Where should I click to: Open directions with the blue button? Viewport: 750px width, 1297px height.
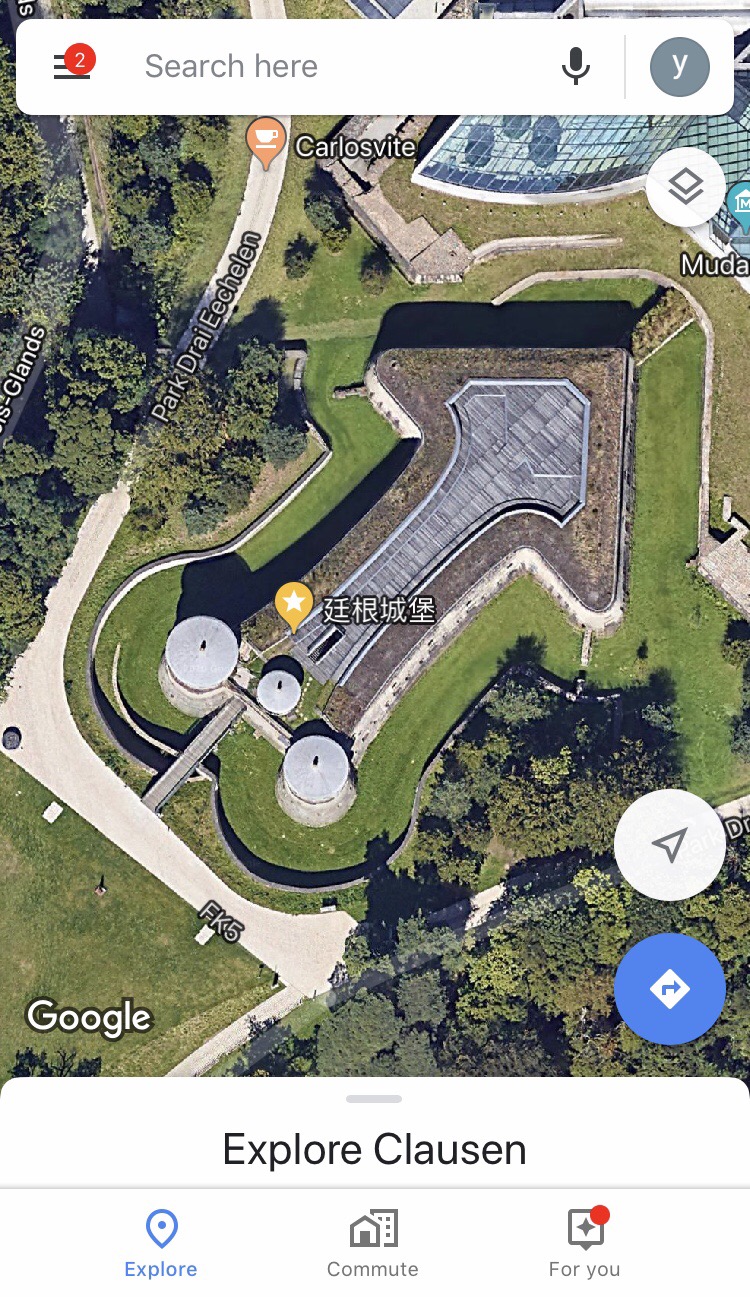tap(669, 989)
